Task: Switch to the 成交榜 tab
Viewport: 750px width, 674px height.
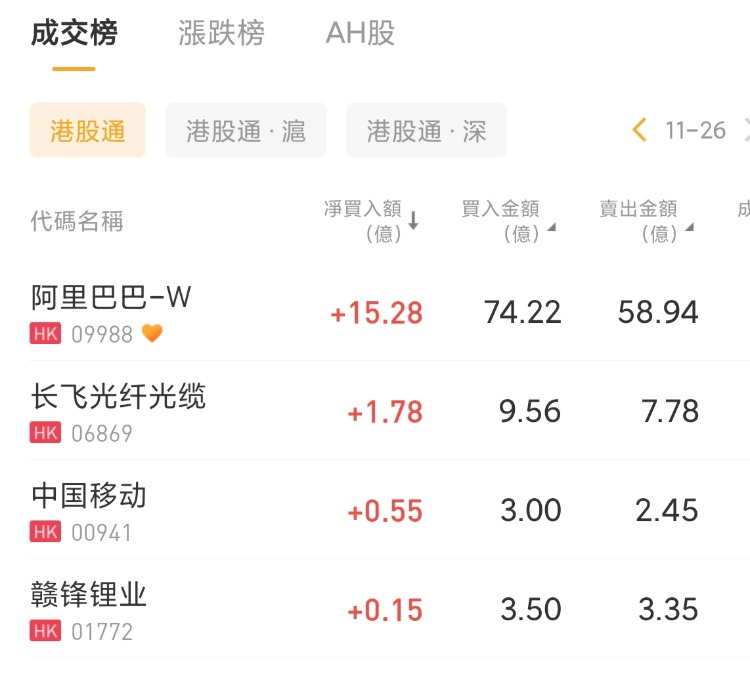Action: (x=74, y=34)
